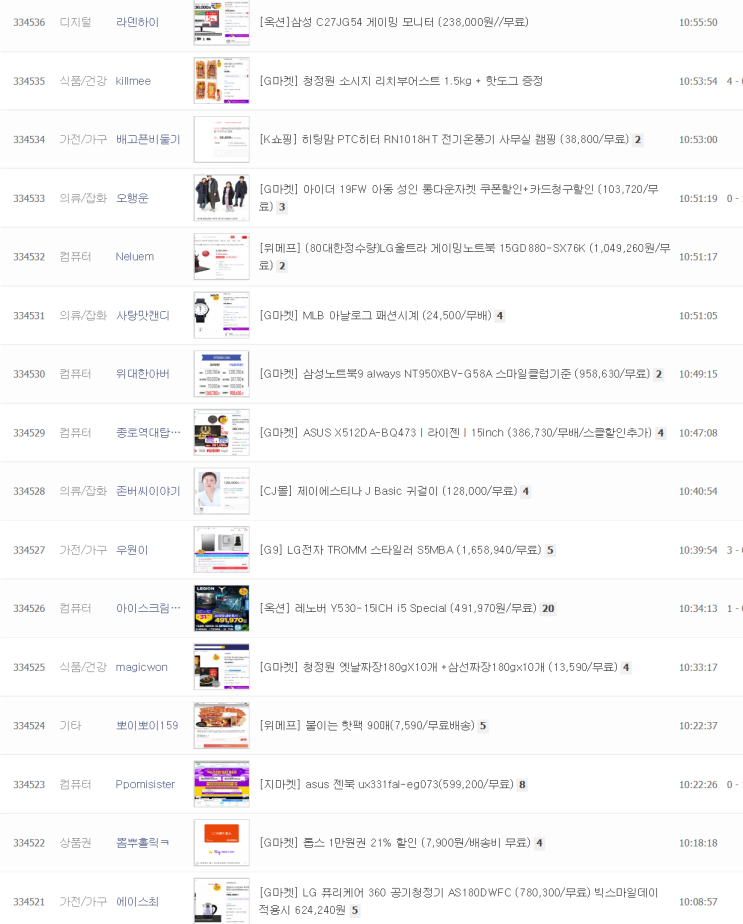Click the 디지털 category filter
This screenshot has height=924, width=743.
75,22
